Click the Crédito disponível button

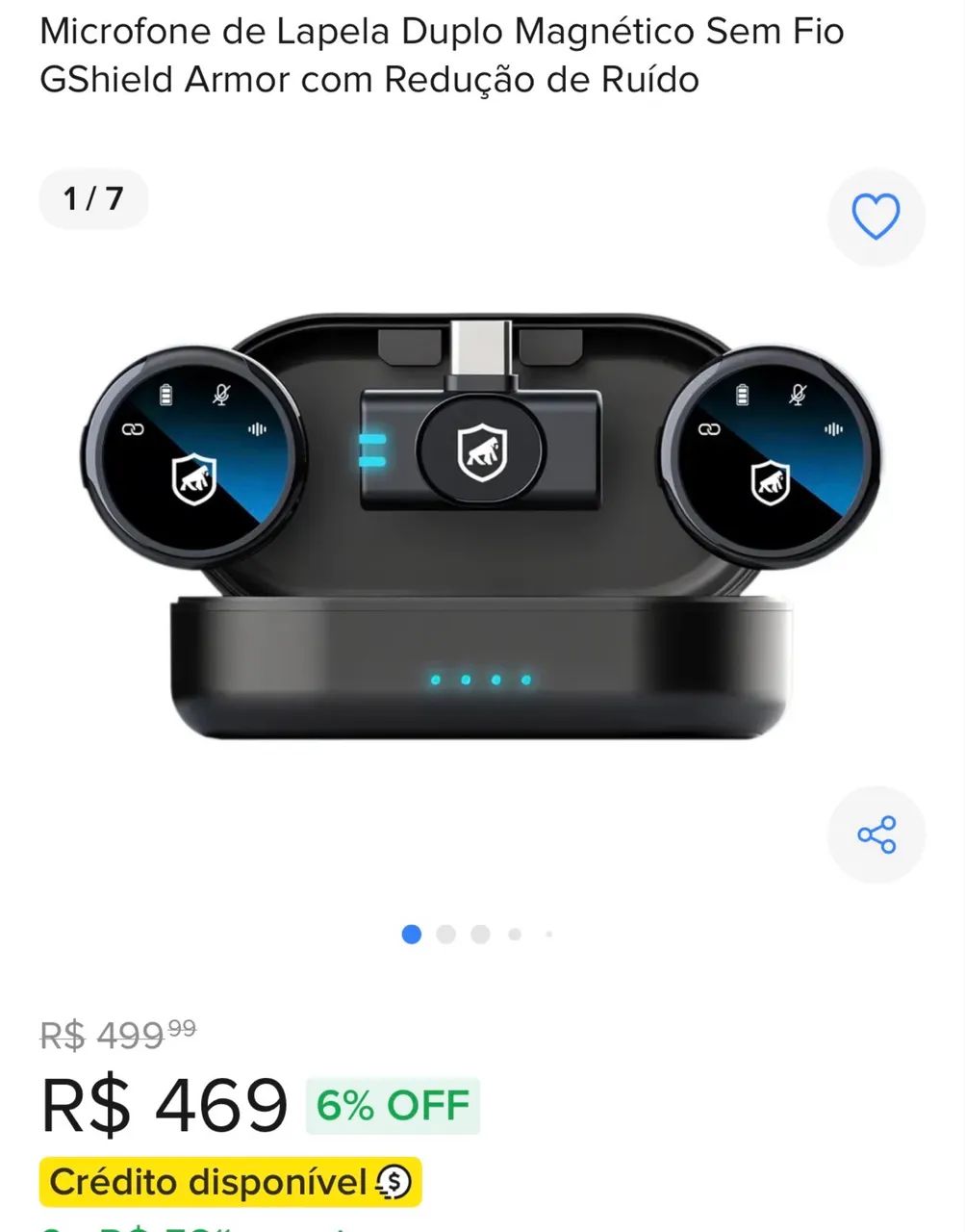(229, 1181)
